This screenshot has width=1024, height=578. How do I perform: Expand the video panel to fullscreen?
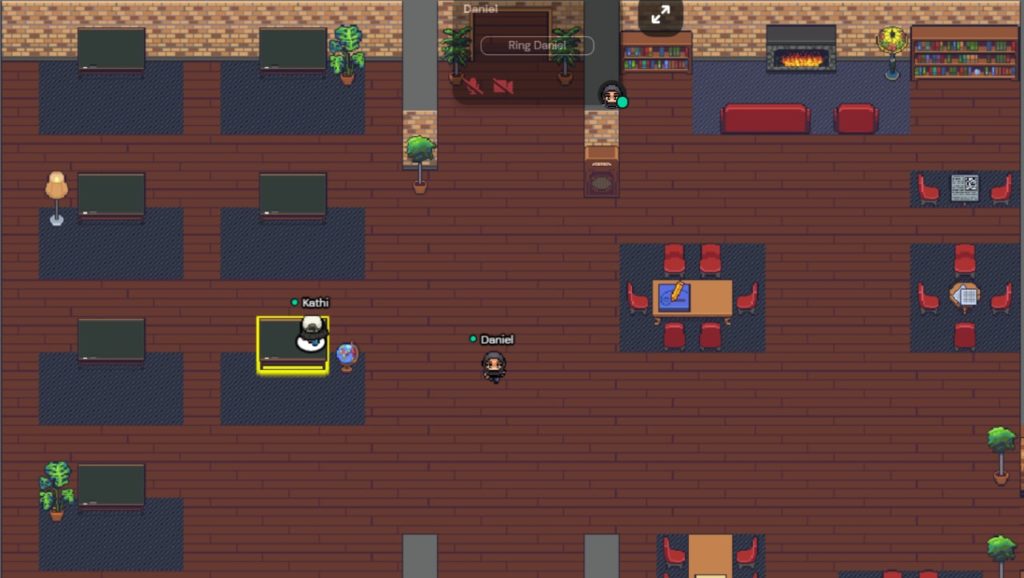click(x=661, y=15)
